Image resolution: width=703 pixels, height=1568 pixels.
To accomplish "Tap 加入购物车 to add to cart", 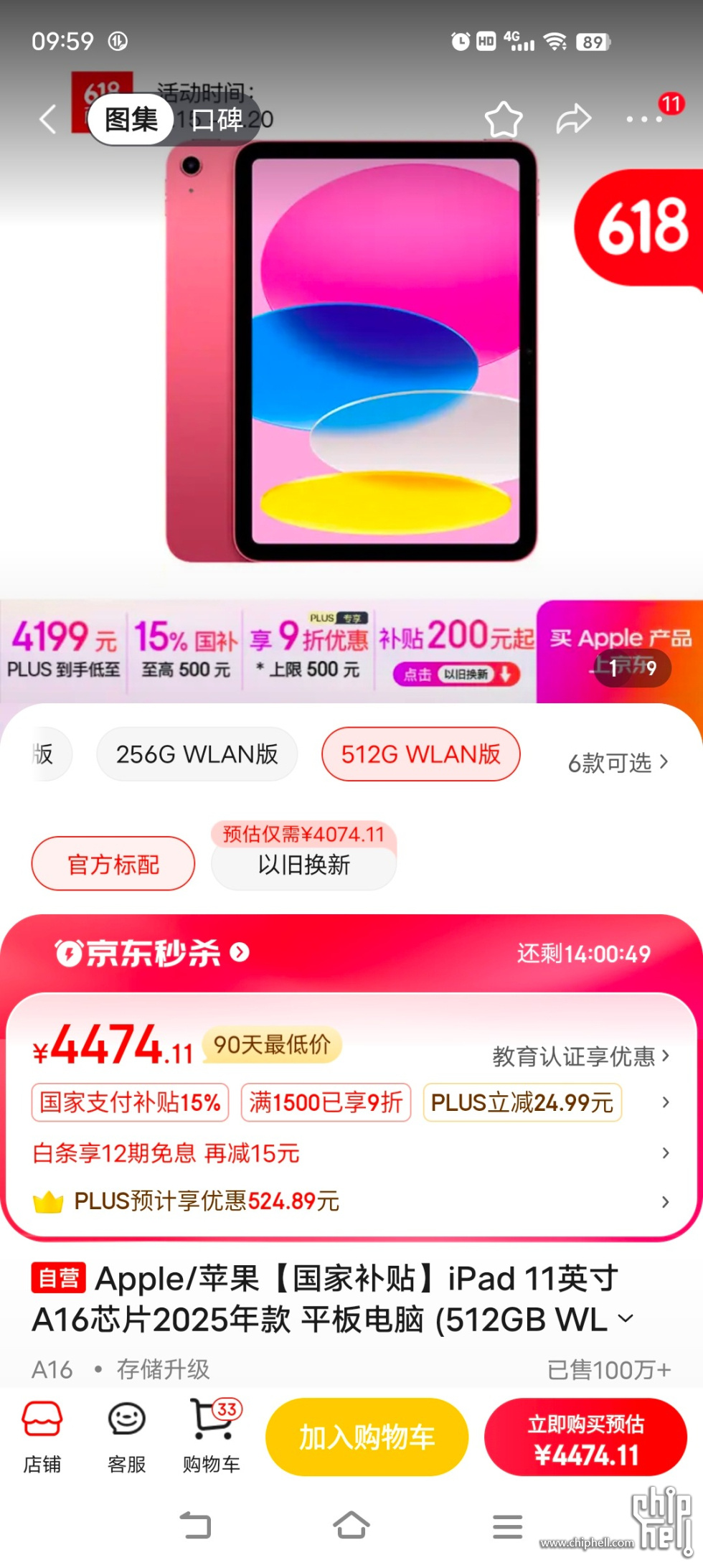I will pyautogui.click(x=367, y=1437).
